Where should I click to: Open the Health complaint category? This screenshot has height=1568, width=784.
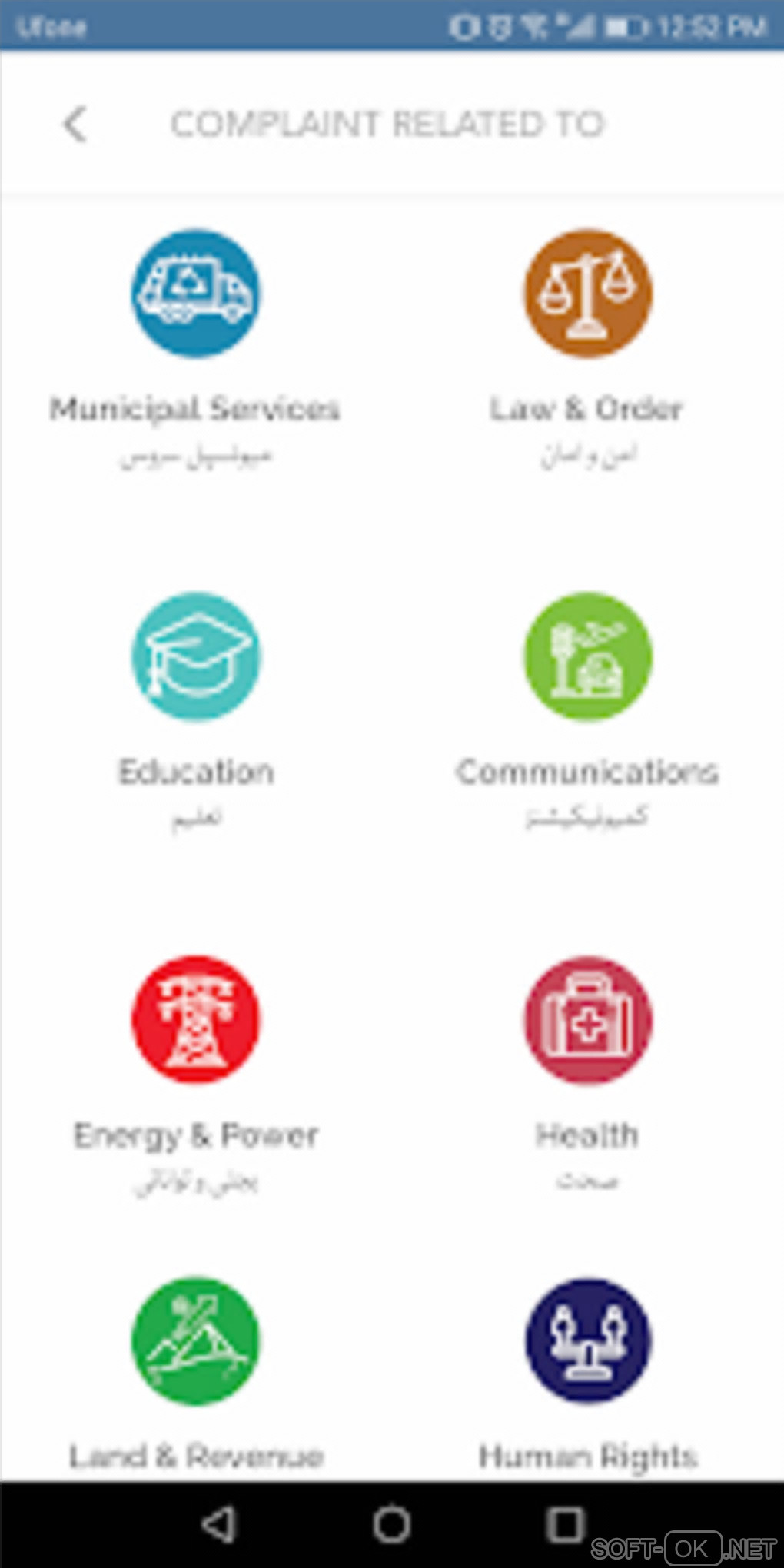point(588,1020)
